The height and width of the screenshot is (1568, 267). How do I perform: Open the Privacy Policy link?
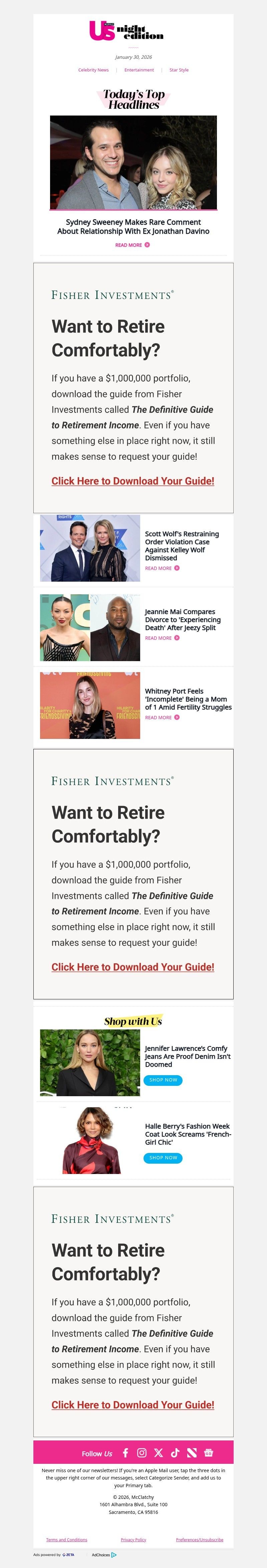(133, 1539)
